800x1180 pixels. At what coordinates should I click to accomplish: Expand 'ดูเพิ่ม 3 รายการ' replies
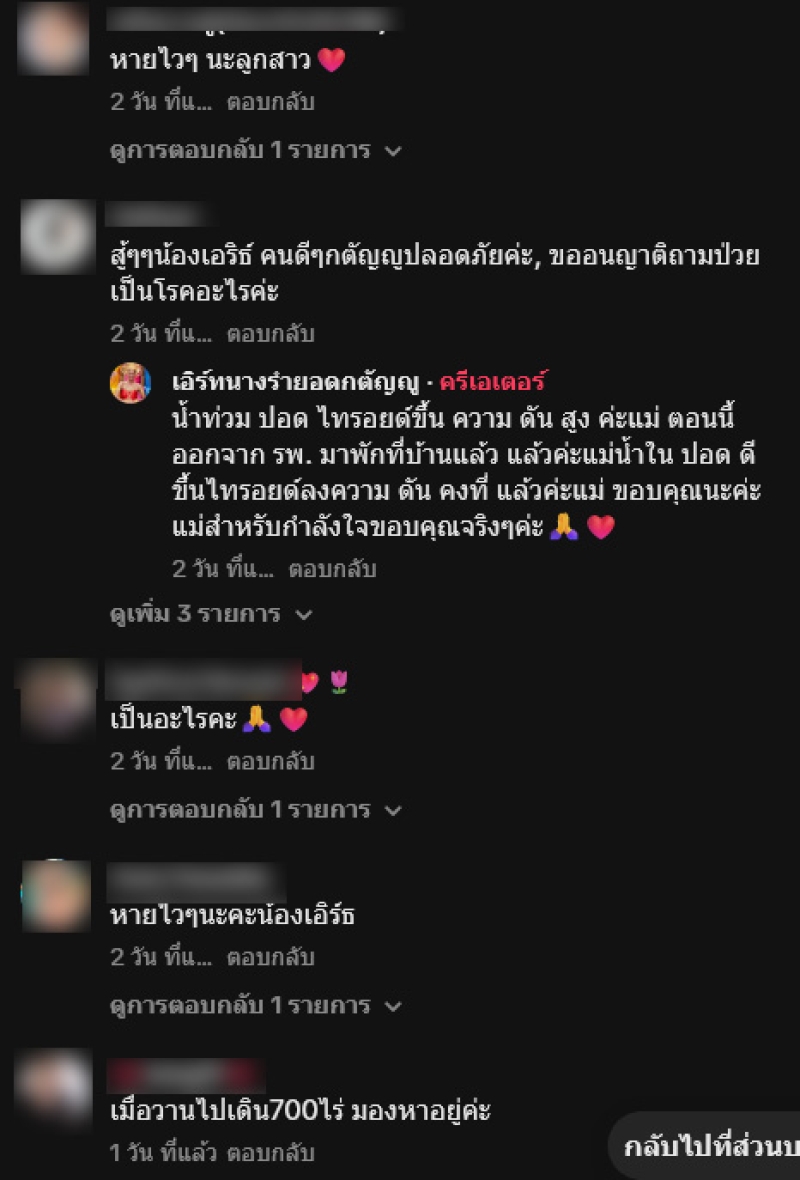click(211, 614)
